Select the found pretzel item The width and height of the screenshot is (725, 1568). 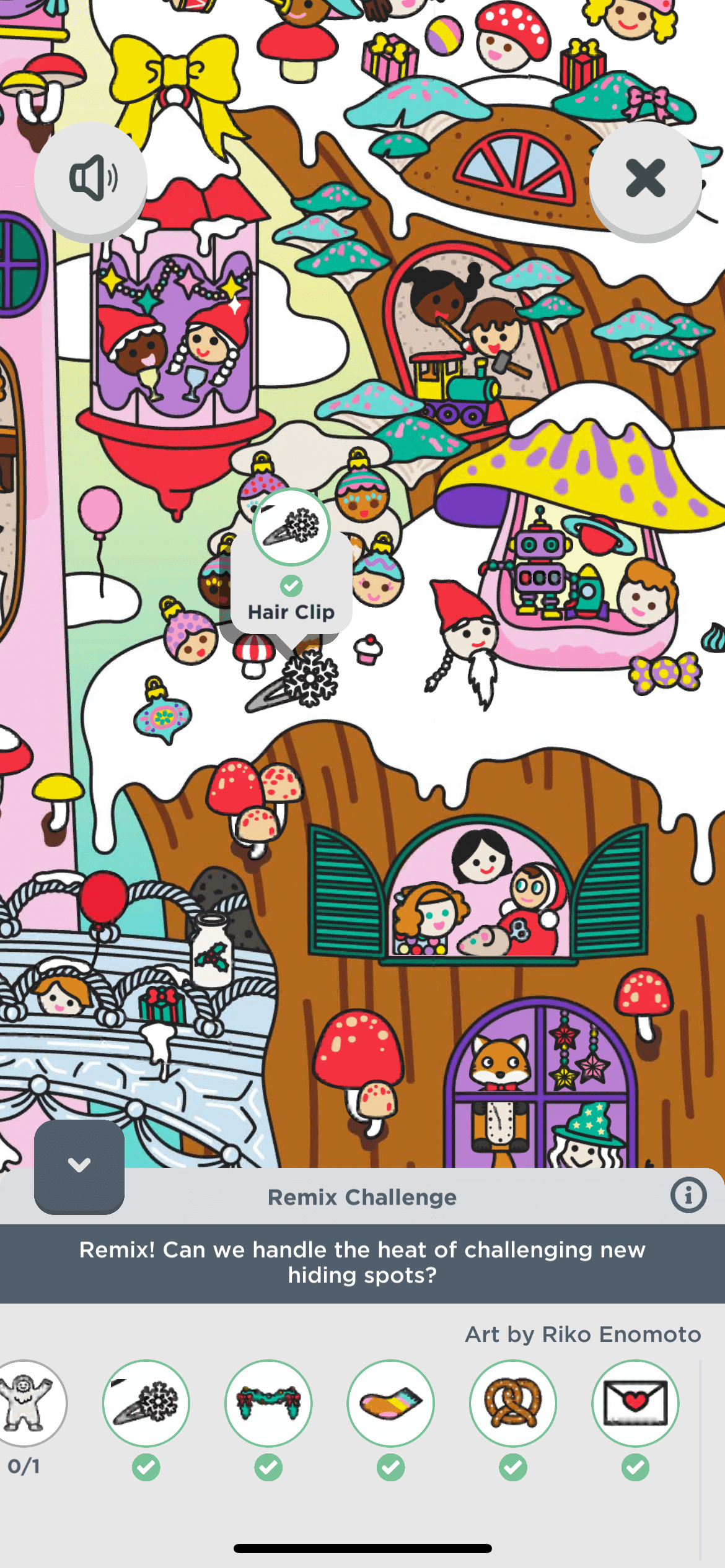tap(513, 1403)
